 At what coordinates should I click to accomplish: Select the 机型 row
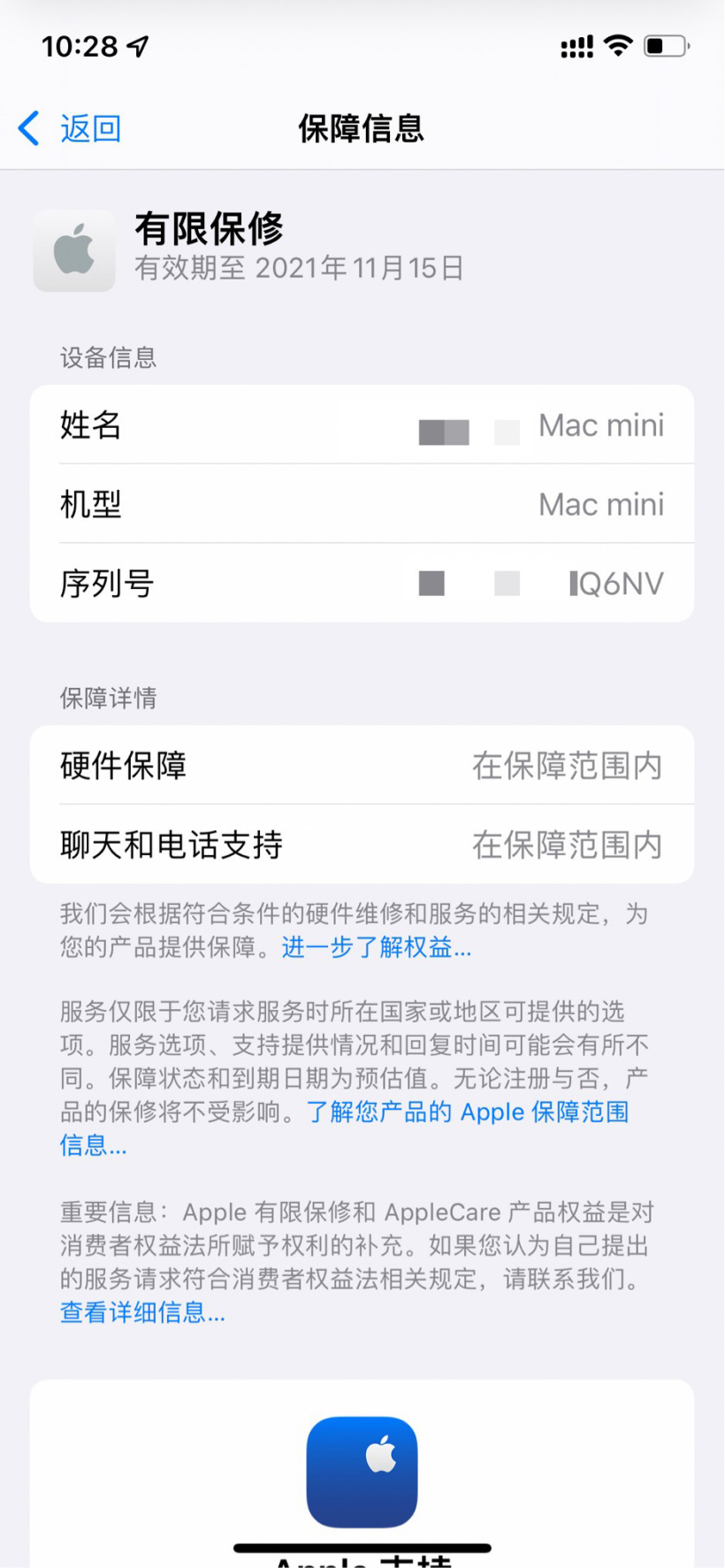(362, 504)
